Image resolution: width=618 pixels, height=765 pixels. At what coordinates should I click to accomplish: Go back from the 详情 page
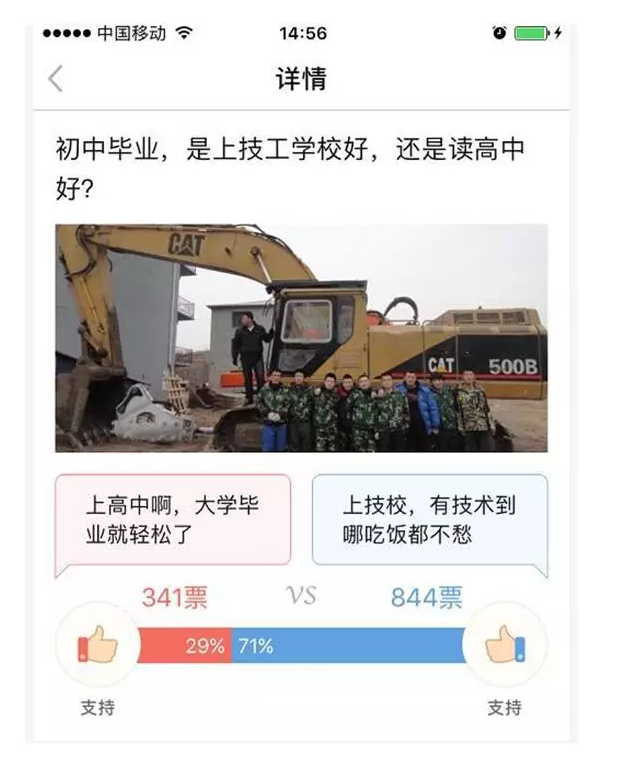[56, 79]
